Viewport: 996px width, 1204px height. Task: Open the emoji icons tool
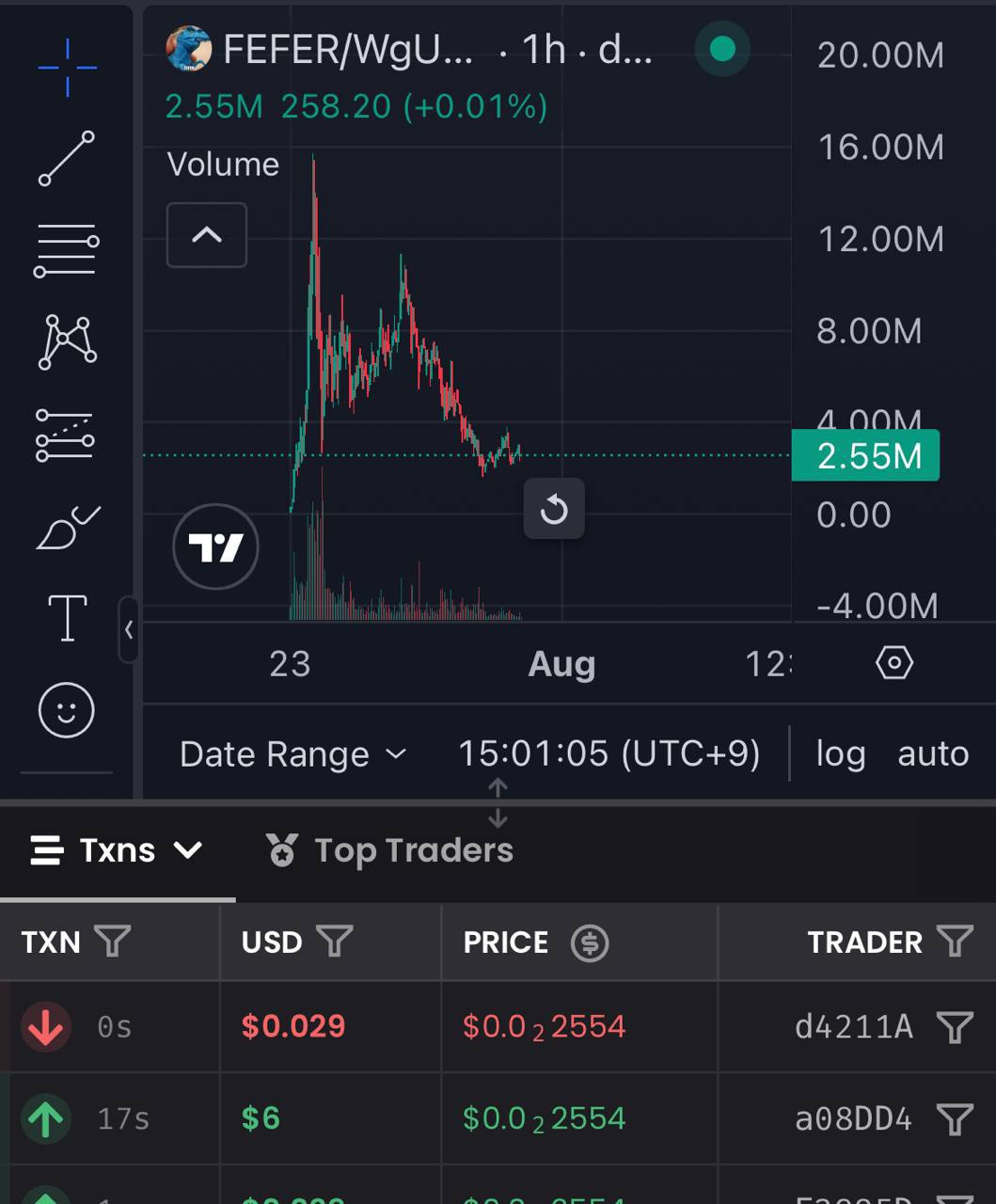pyautogui.click(x=66, y=710)
